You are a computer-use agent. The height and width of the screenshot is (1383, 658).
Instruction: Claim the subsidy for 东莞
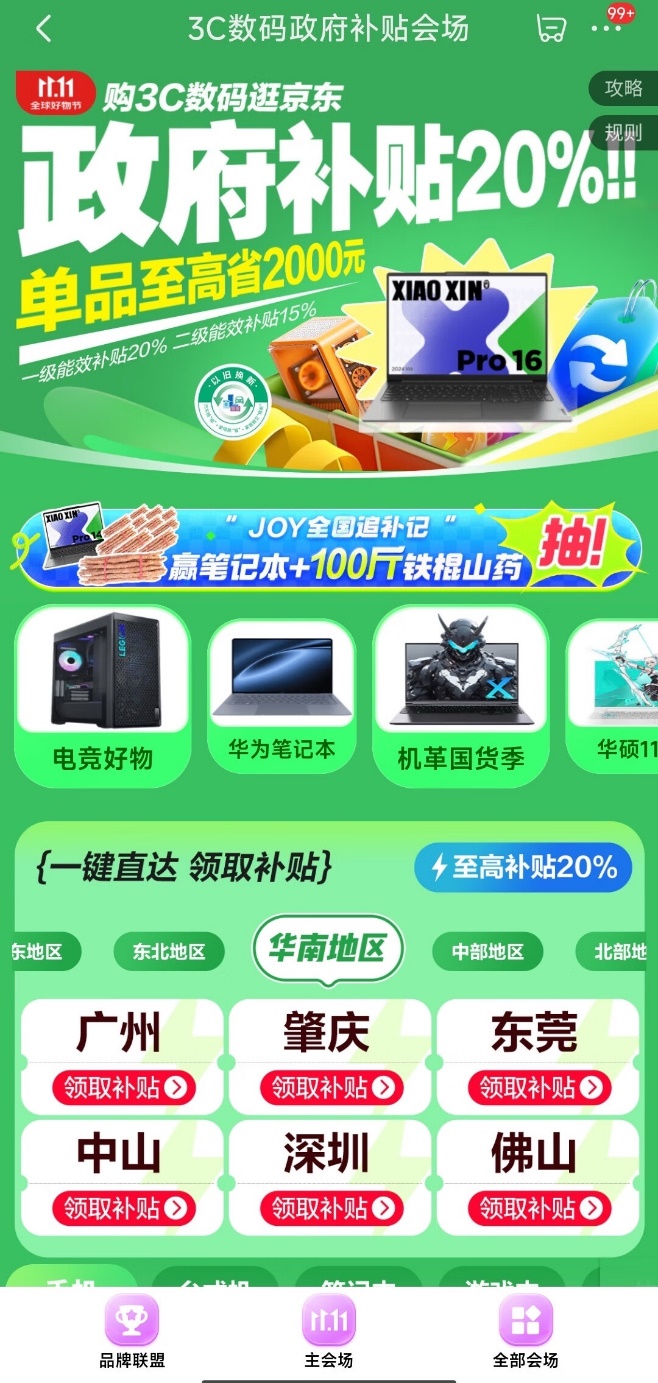coord(539,1087)
